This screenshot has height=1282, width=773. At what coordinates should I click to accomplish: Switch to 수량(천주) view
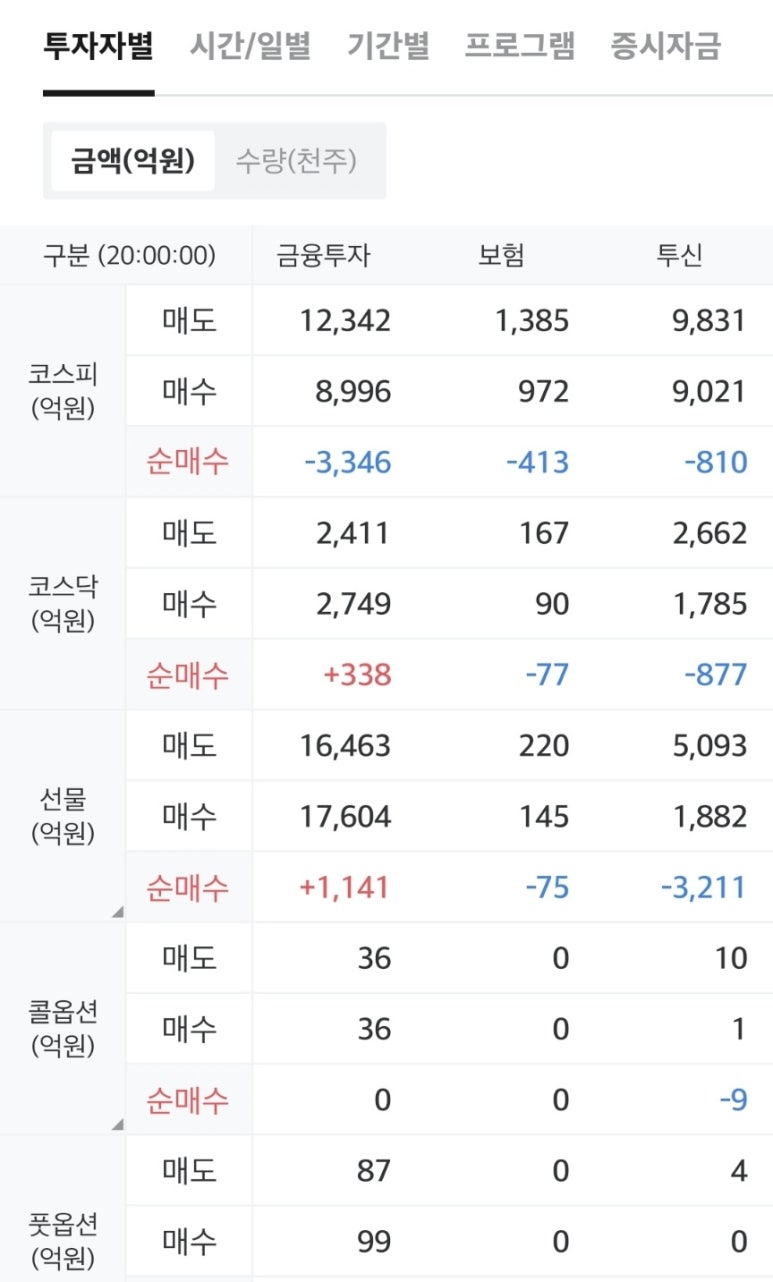296,160
